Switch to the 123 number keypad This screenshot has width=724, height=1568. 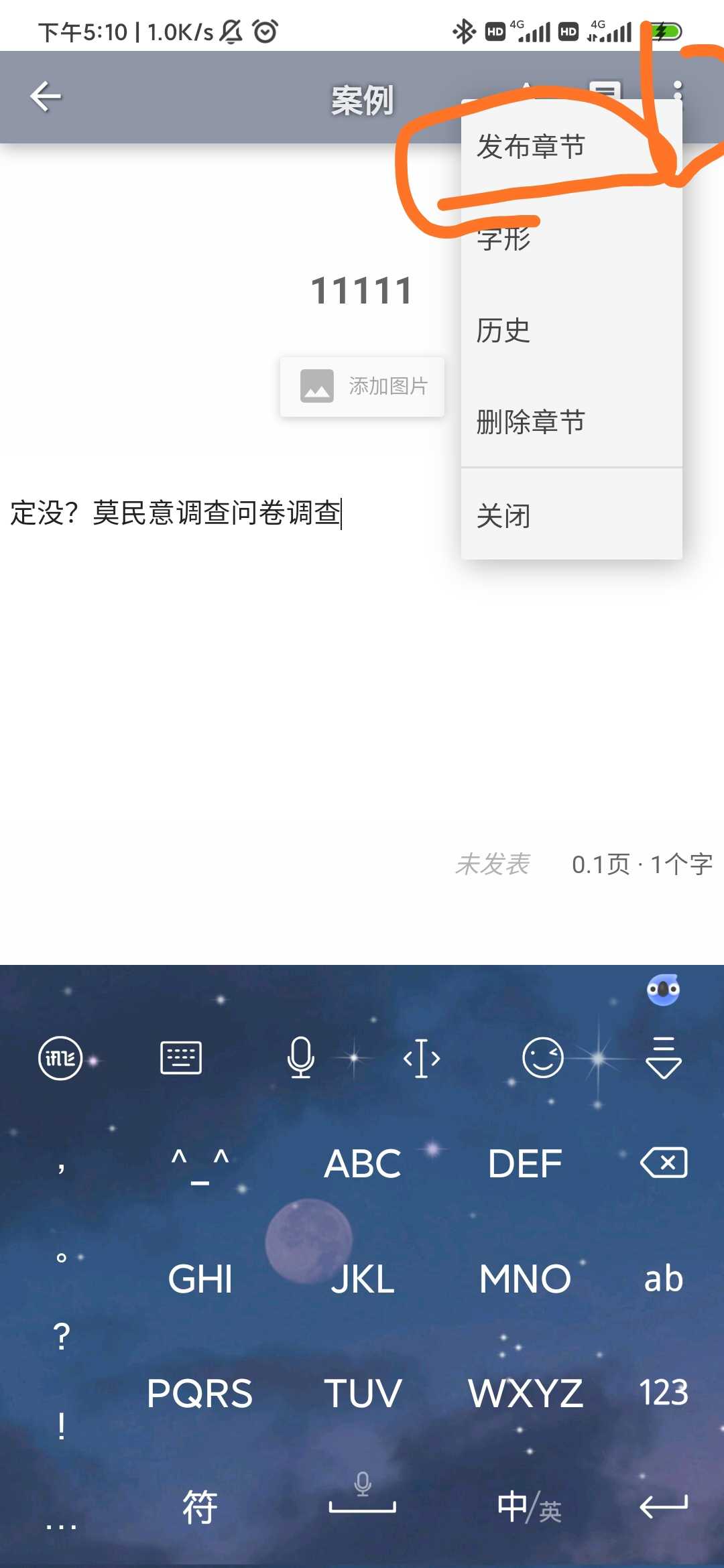663,1393
